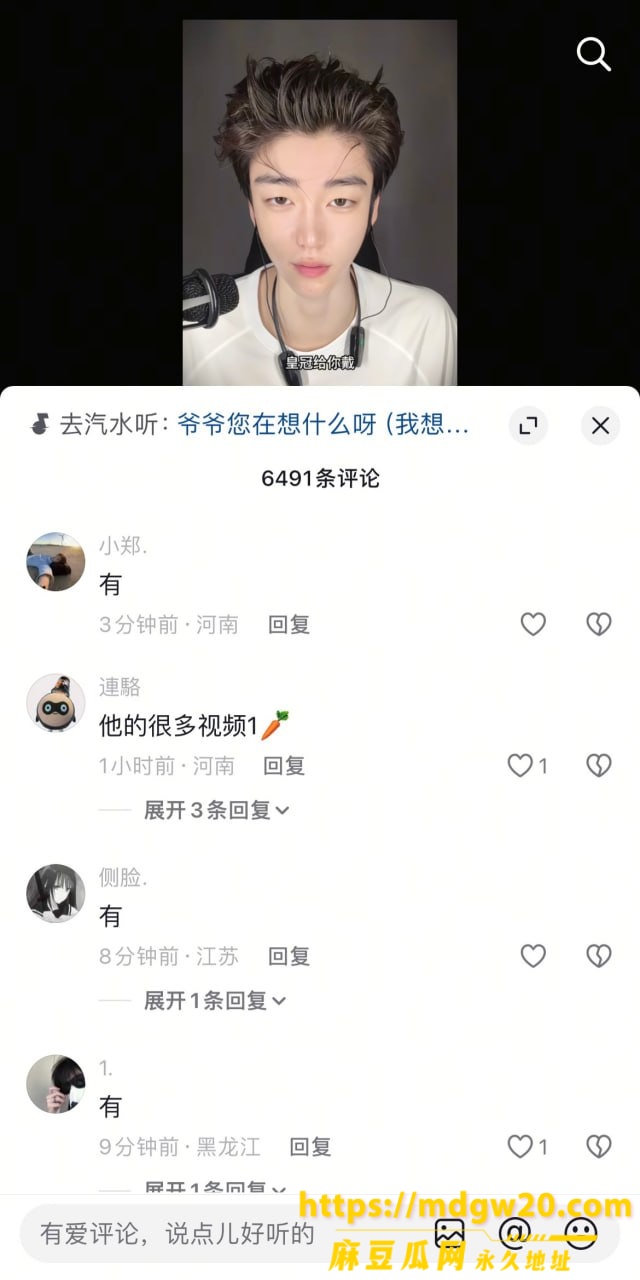Dislike 小郑.'s comment
This screenshot has width=640, height=1280.
(x=598, y=624)
